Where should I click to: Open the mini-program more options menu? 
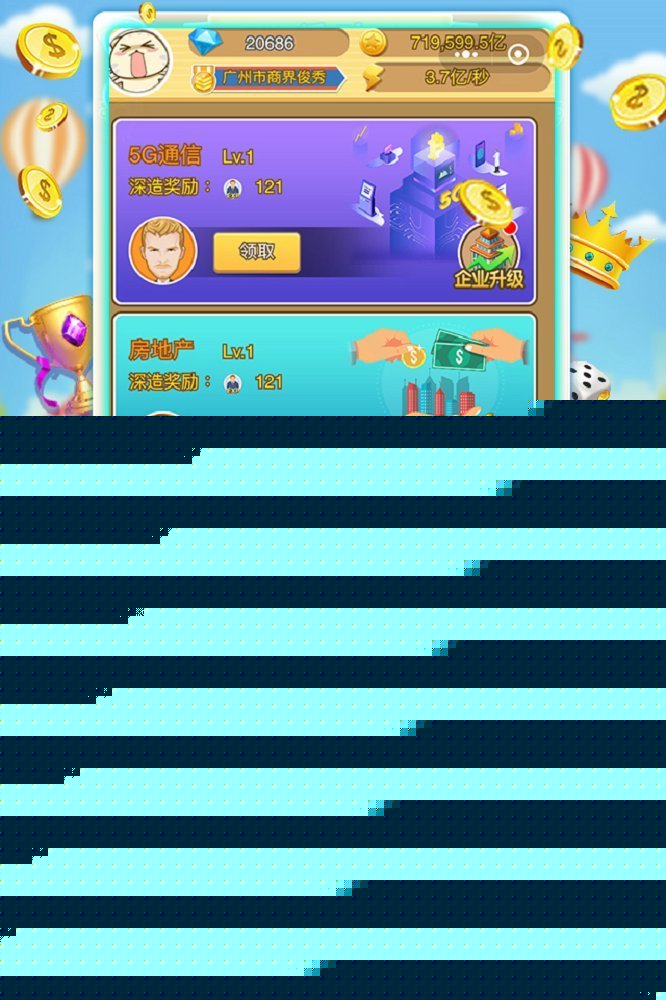tap(467, 54)
